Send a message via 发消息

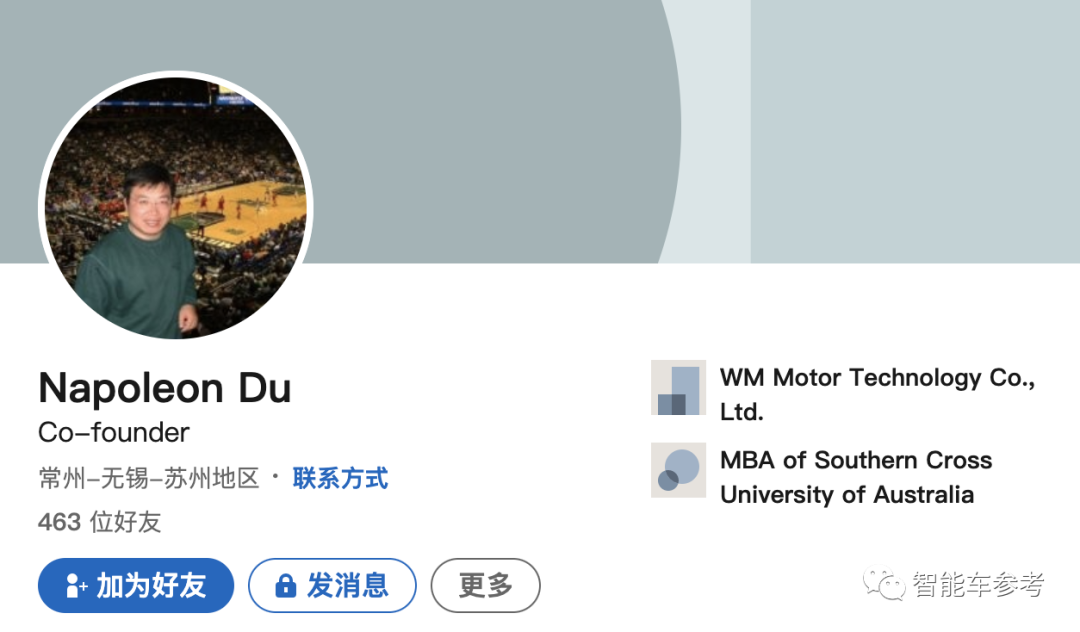coord(332,585)
